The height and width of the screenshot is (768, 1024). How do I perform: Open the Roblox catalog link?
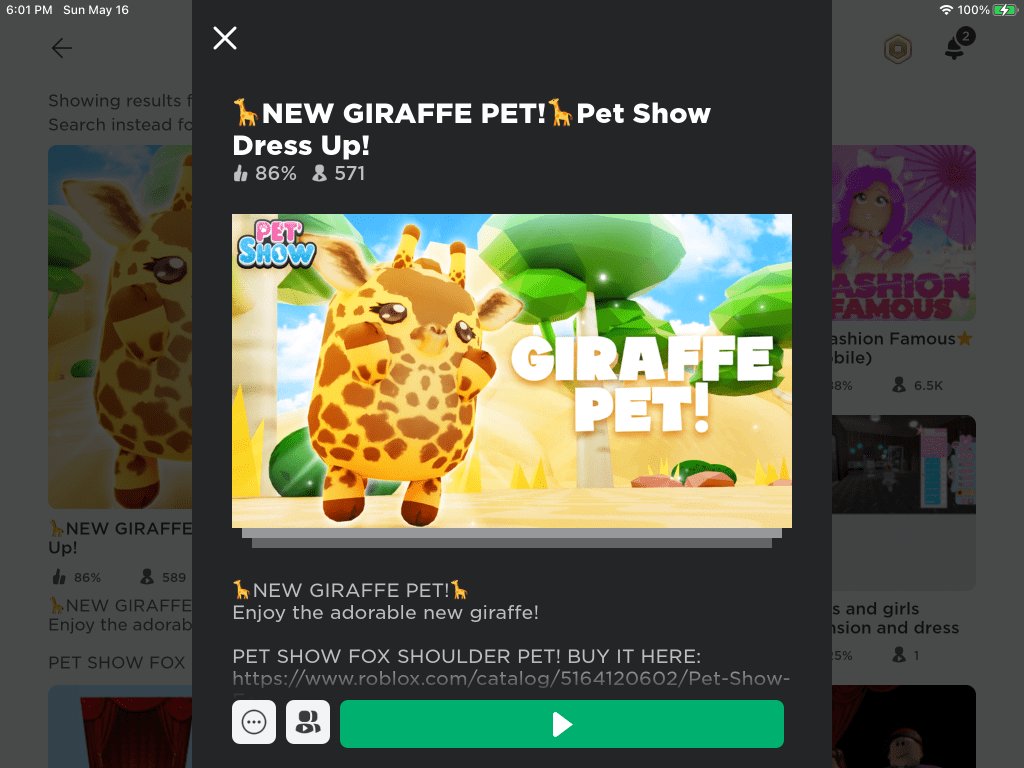click(511, 680)
